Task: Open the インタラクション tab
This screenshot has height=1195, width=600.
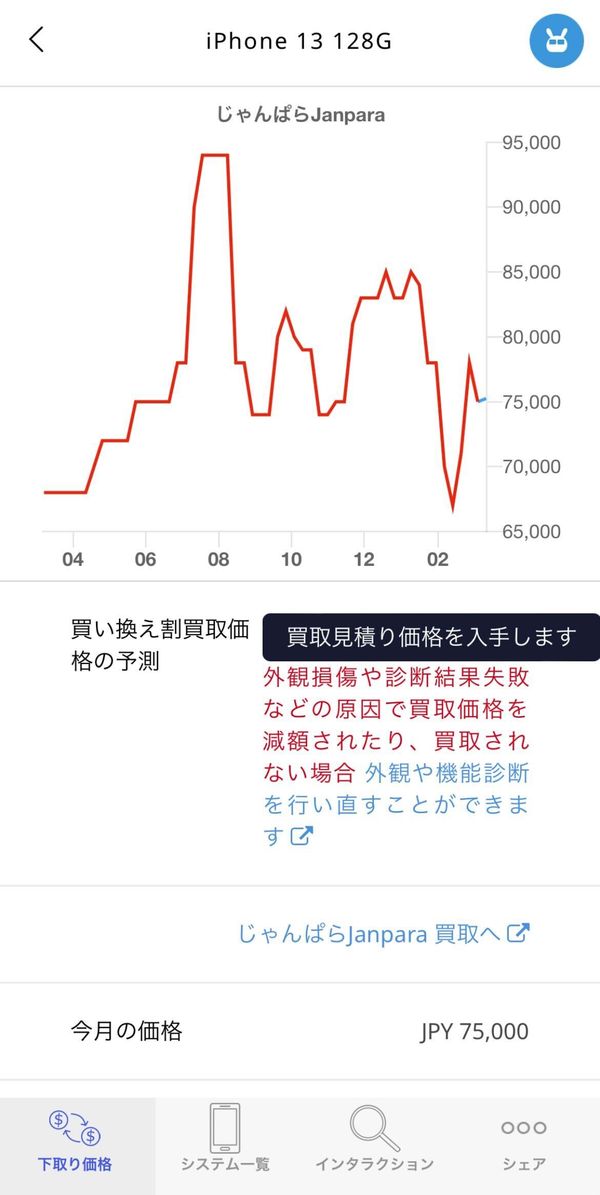Action: click(374, 1141)
